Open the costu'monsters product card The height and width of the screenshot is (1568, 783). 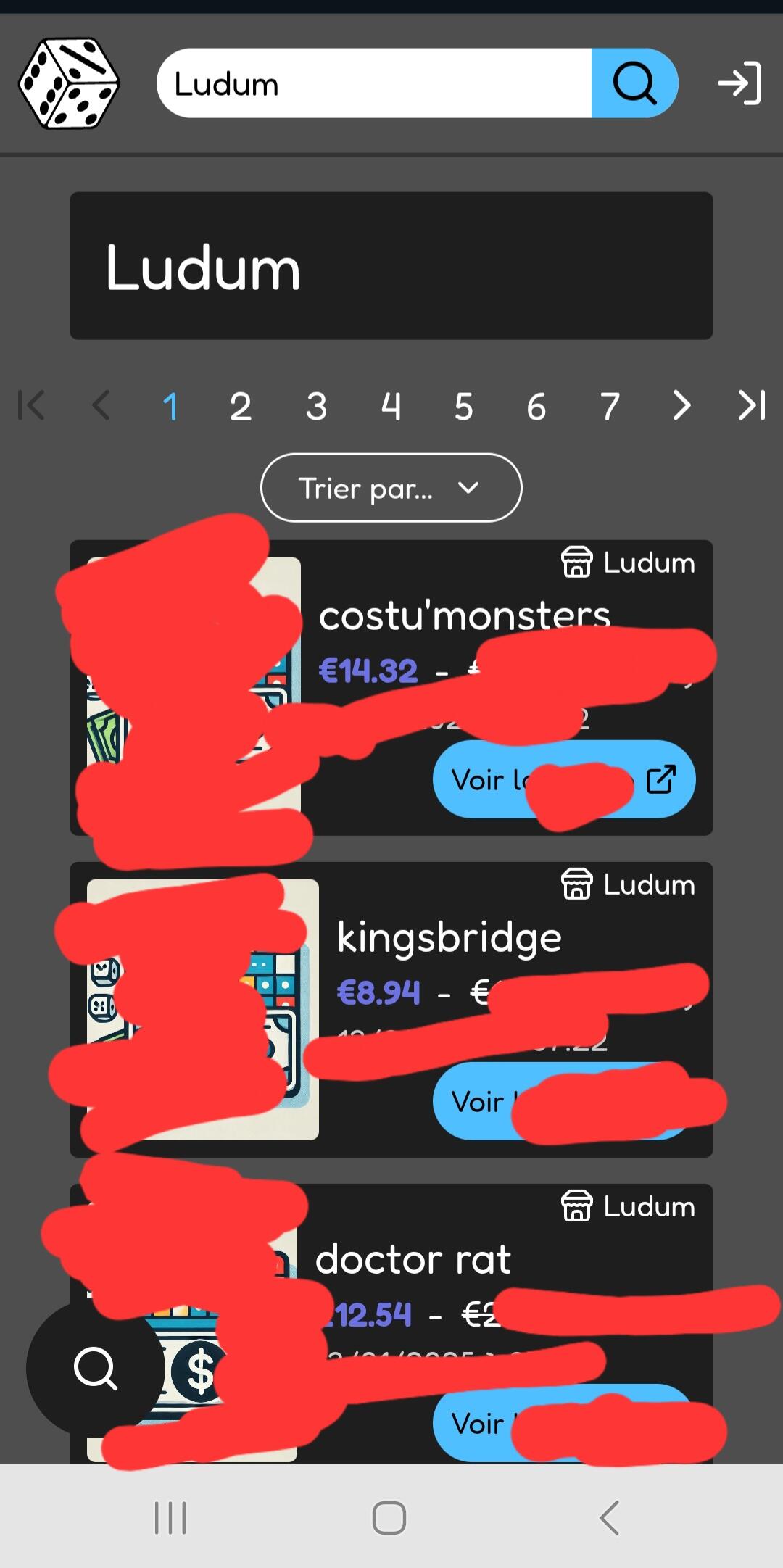464,615
